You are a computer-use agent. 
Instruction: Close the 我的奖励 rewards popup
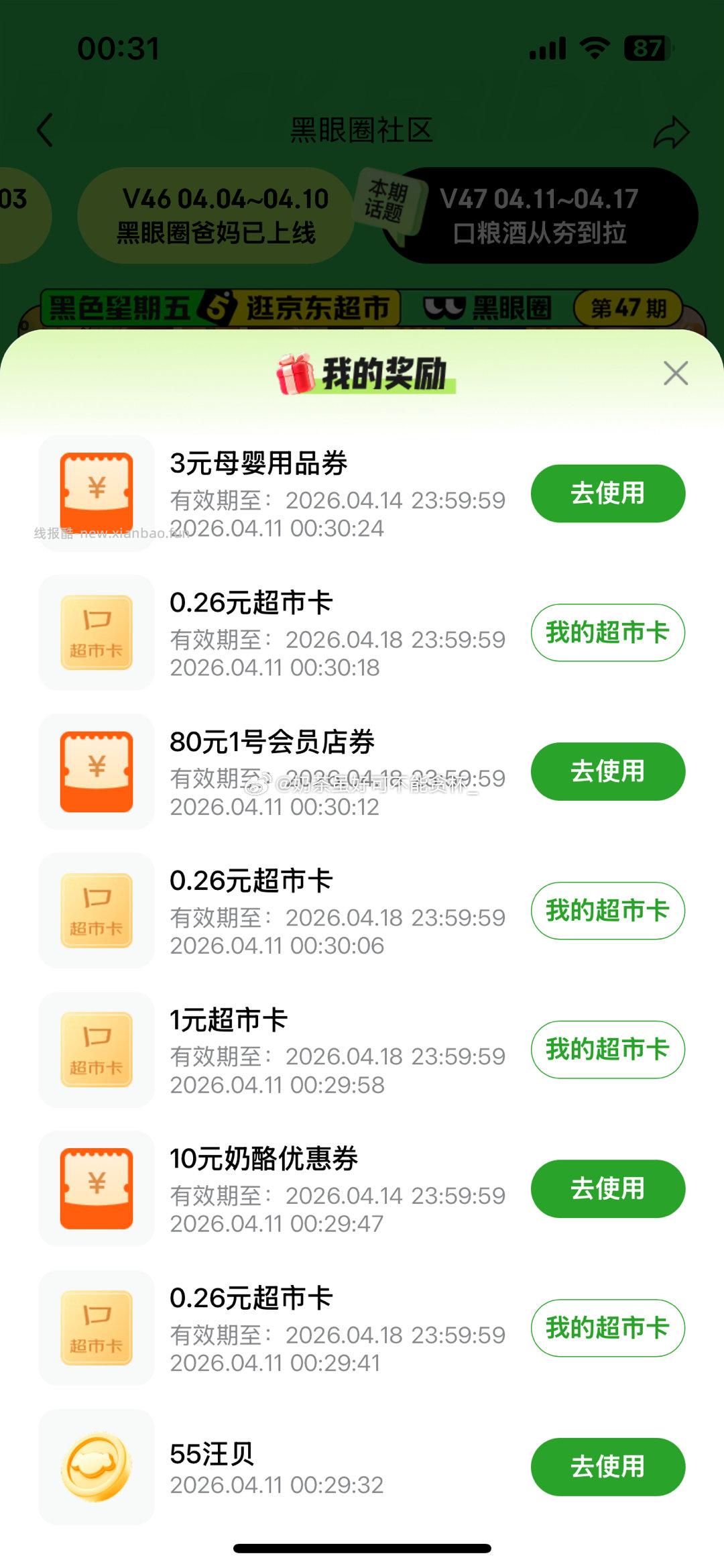[x=677, y=374]
